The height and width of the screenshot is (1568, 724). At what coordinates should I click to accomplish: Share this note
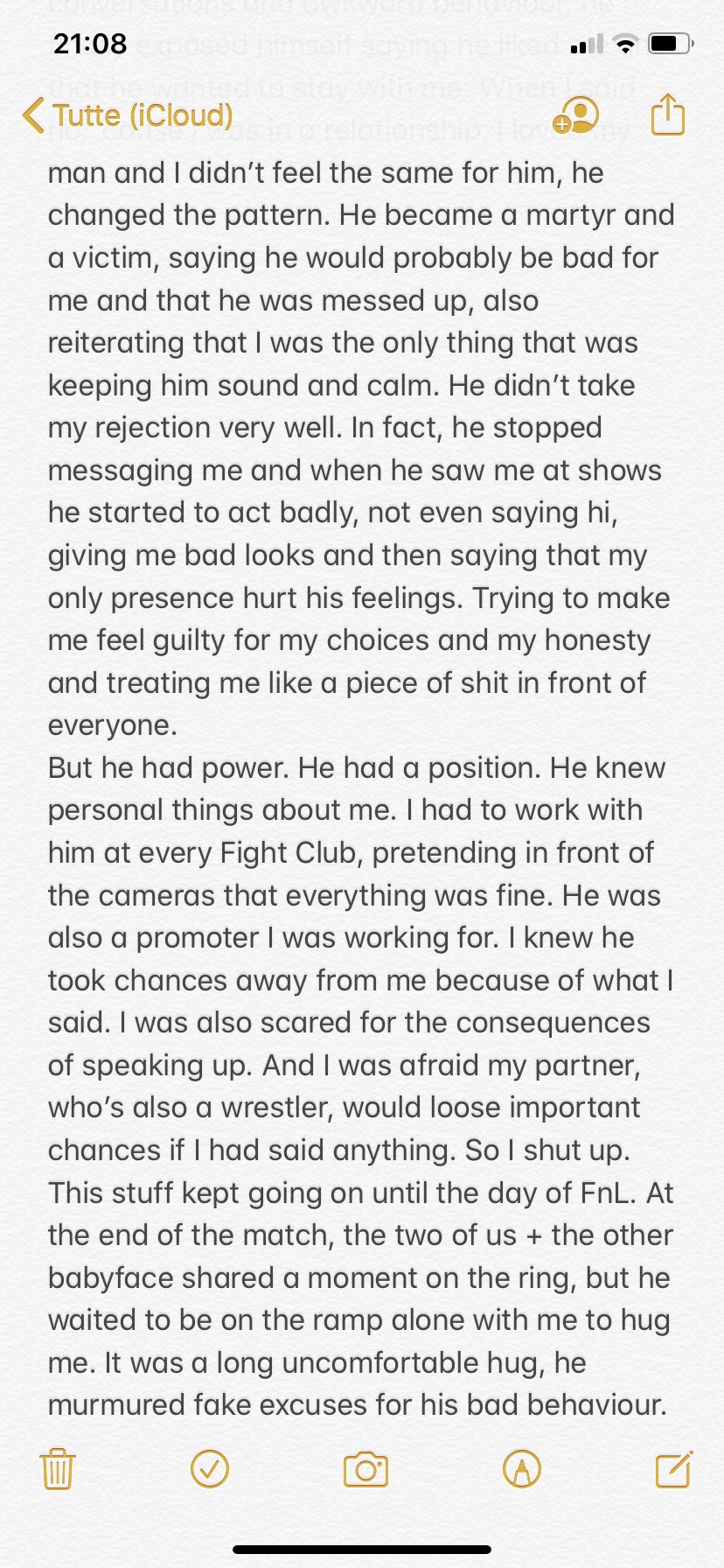point(668,115)
